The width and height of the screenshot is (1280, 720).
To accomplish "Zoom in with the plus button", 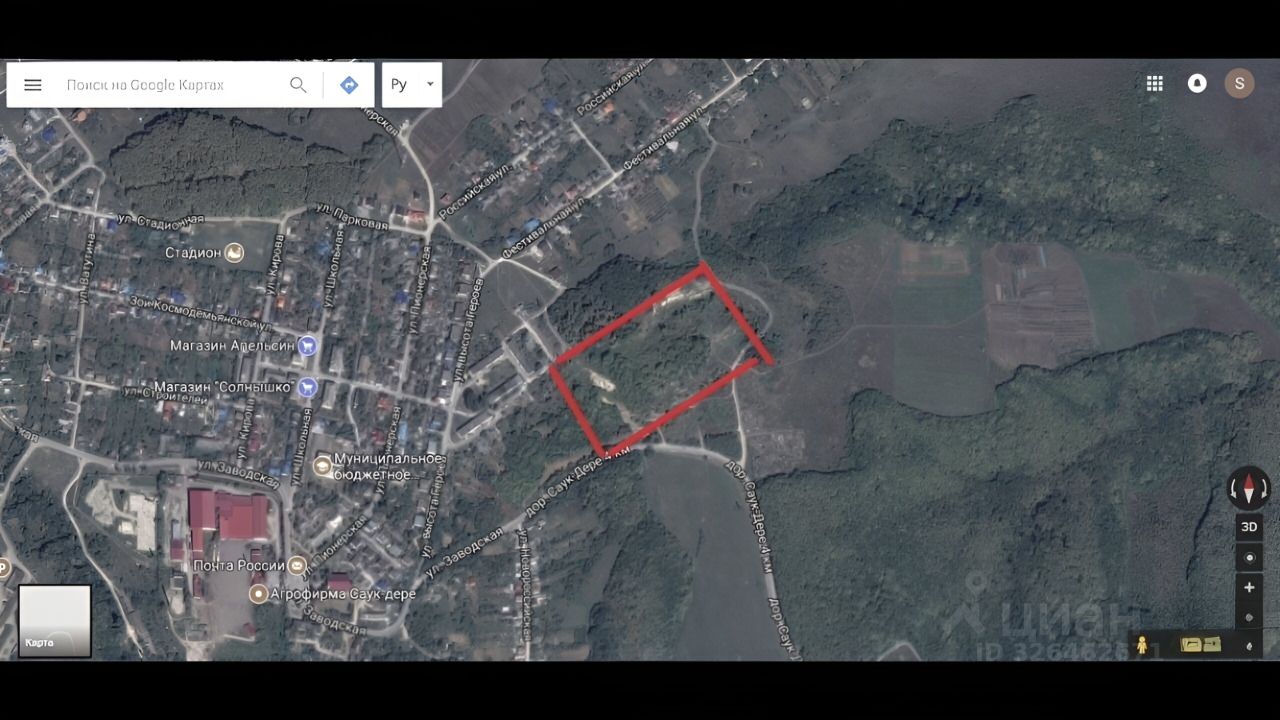I will [x=1248, y=587].
